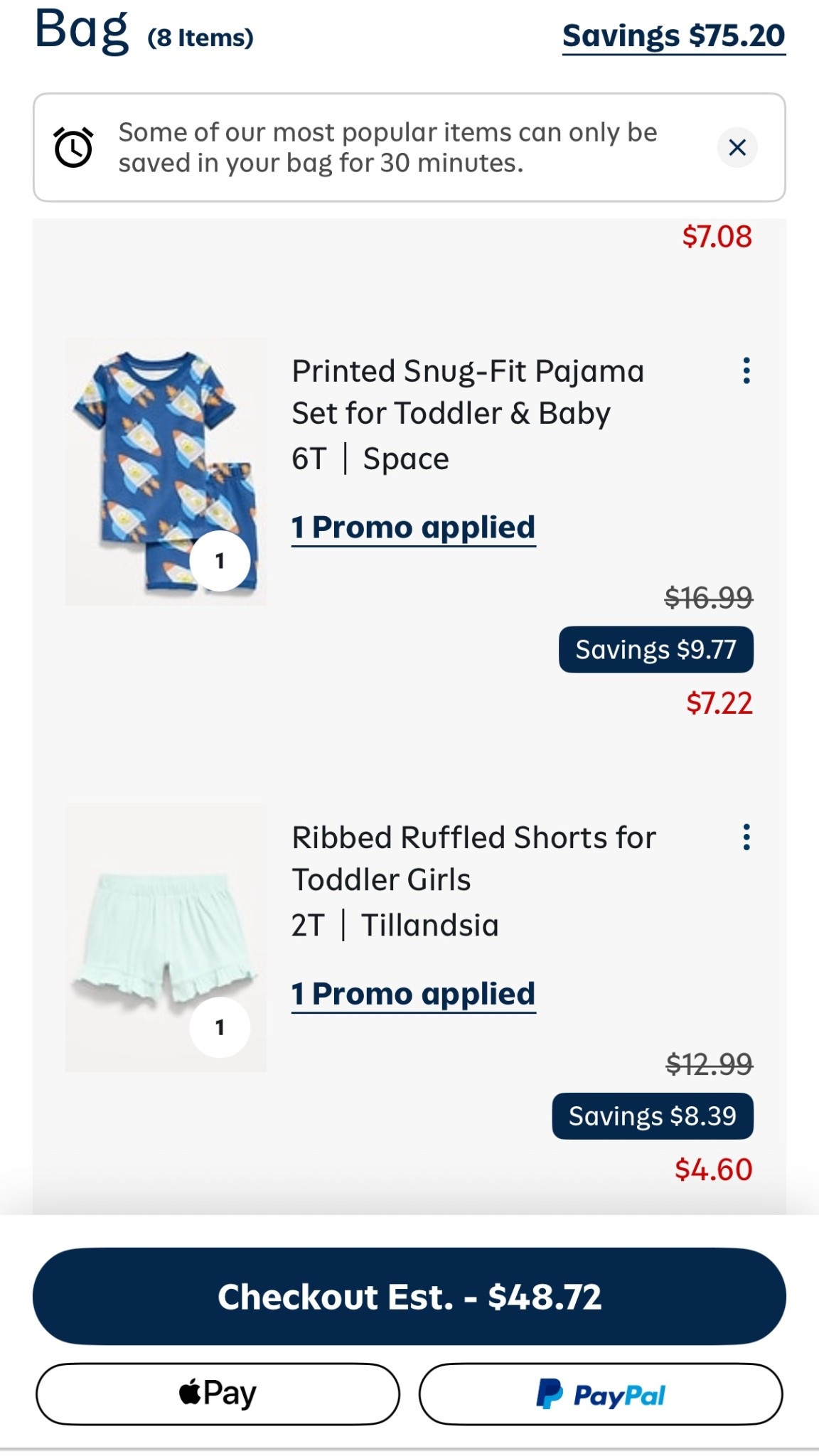Image resolution: width=819 pixels, height=1456 pixels.
Task: Click the X to dismiss the 30-minute notice
Action: click(x=740, y=147)
